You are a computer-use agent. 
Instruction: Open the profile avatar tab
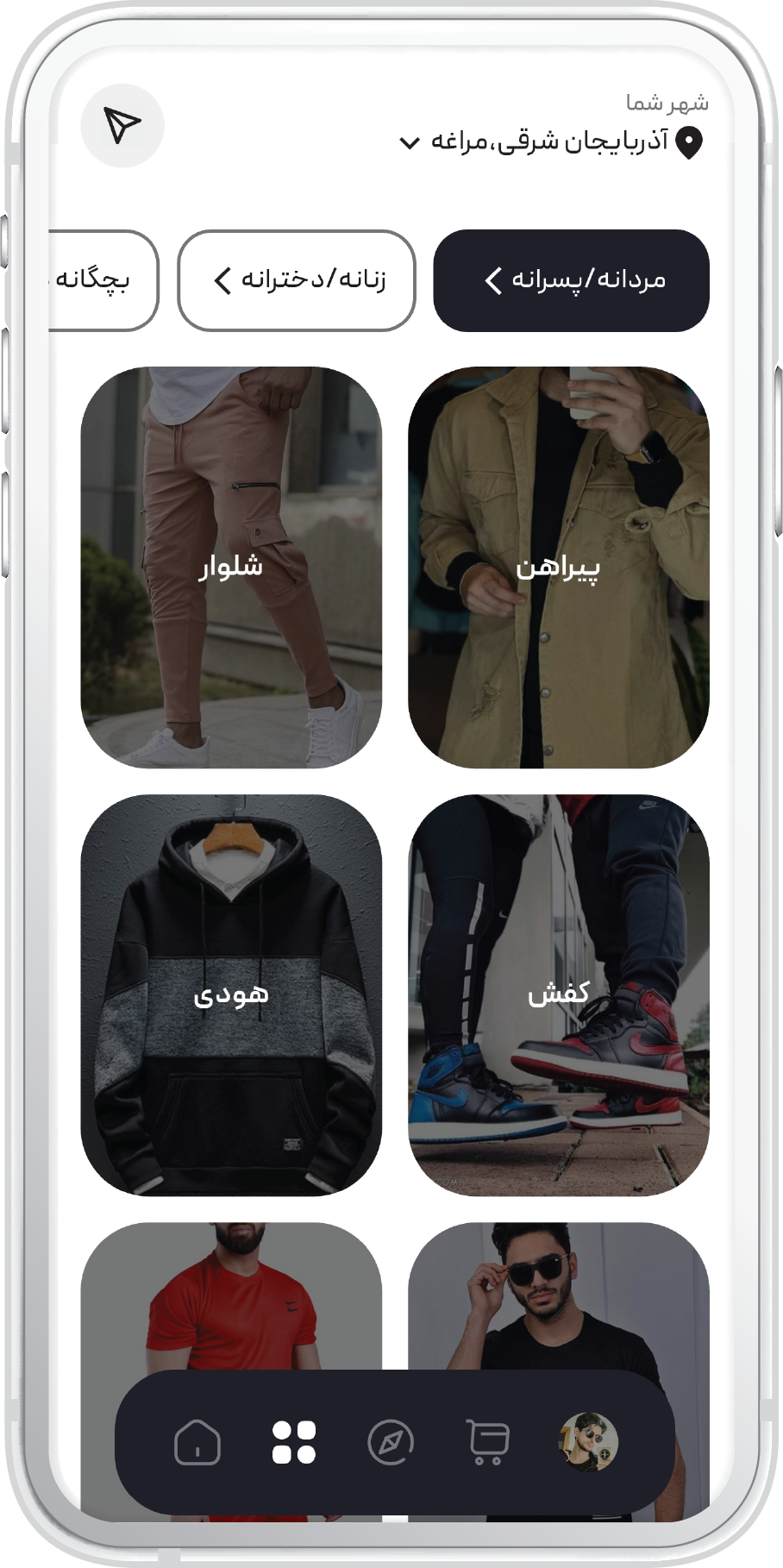588,1442
